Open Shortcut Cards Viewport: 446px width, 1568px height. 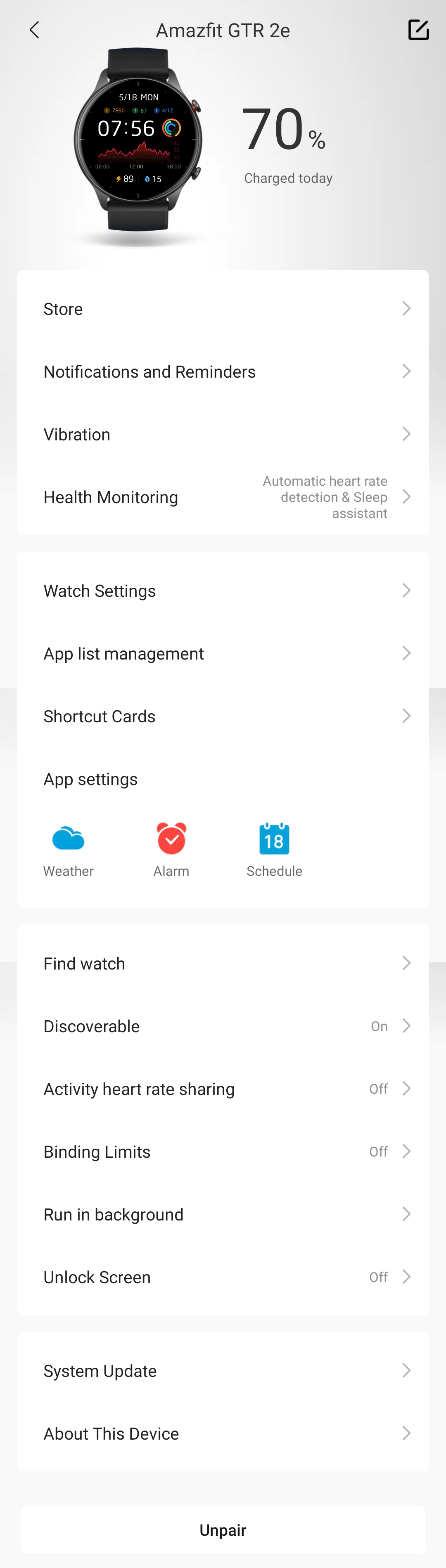(x=223, y=716)
